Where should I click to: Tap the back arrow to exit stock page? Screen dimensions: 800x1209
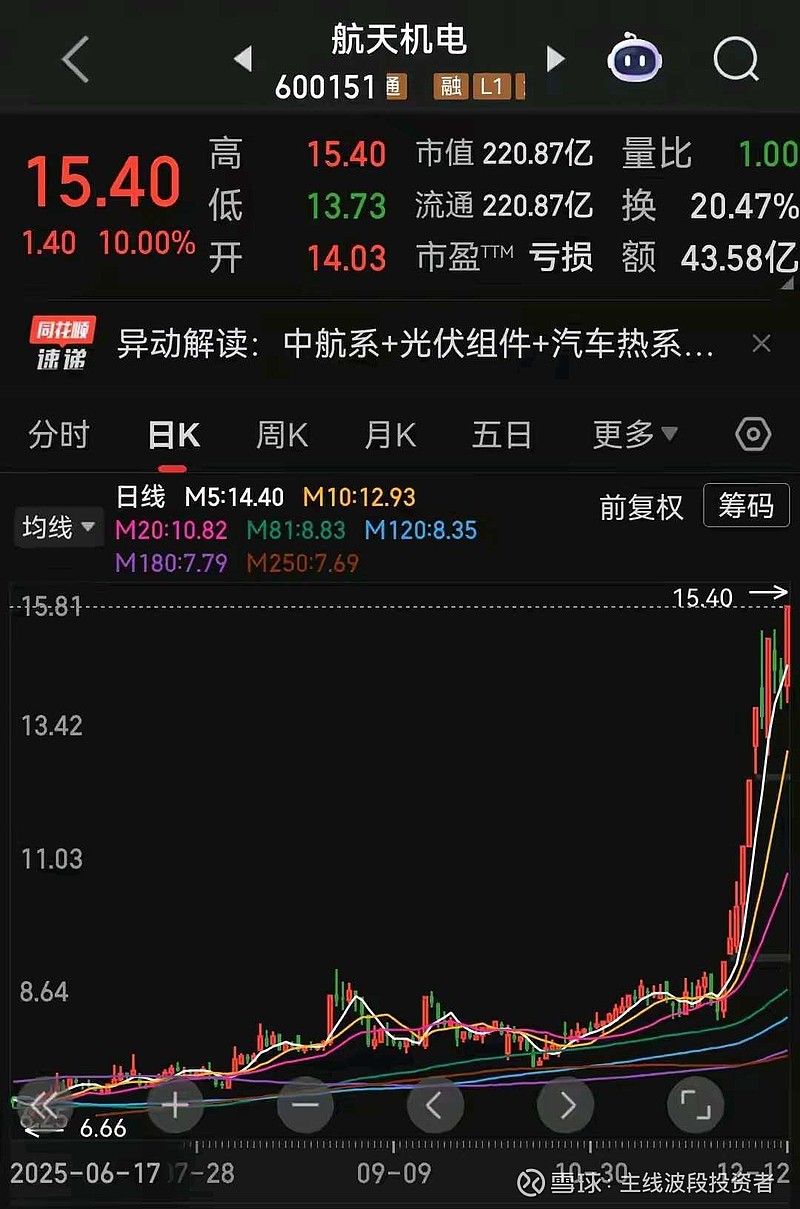pos(73,58)
